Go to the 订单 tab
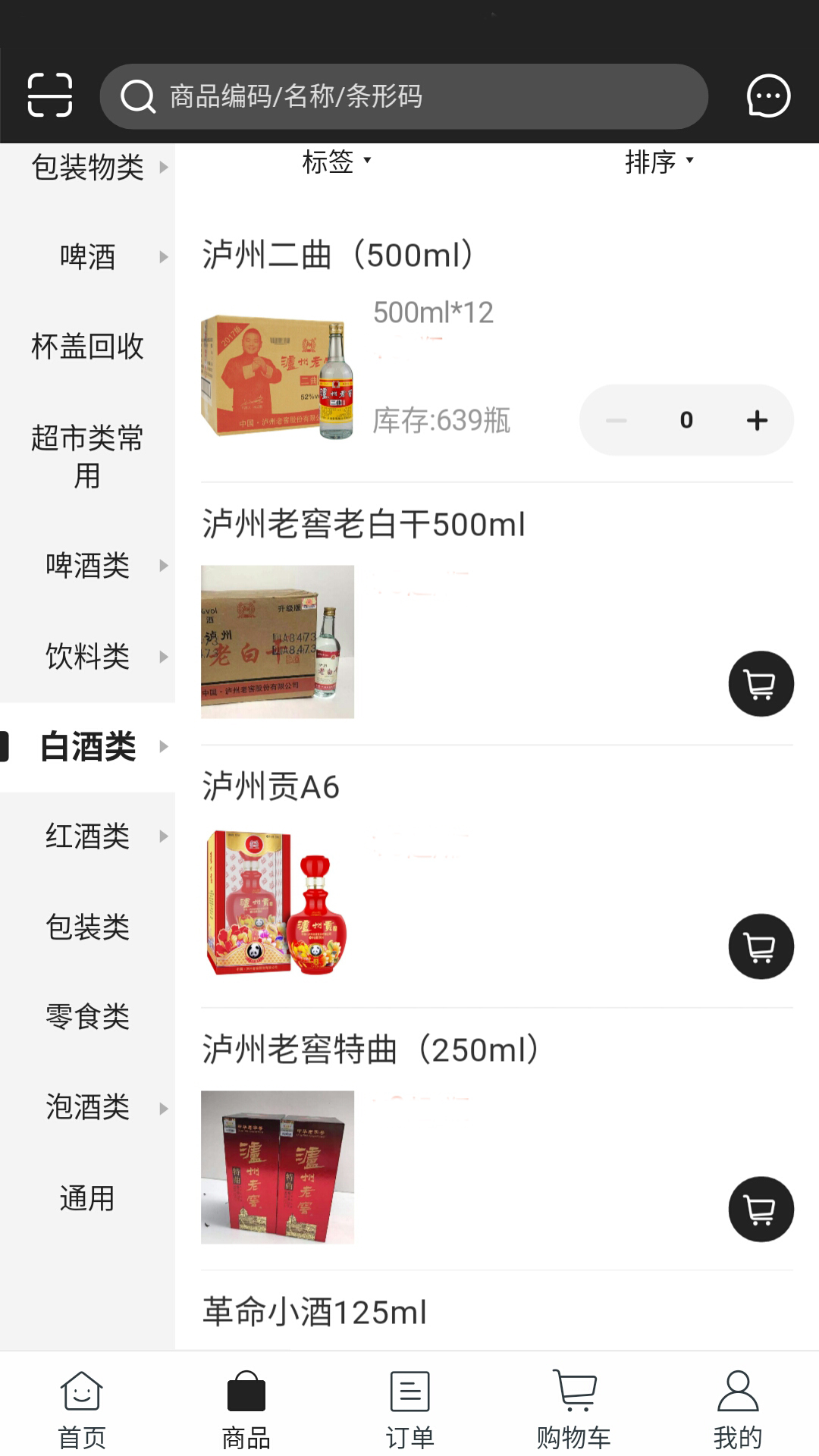The width and height of the screenshot is (819, 1456). 409,1410
